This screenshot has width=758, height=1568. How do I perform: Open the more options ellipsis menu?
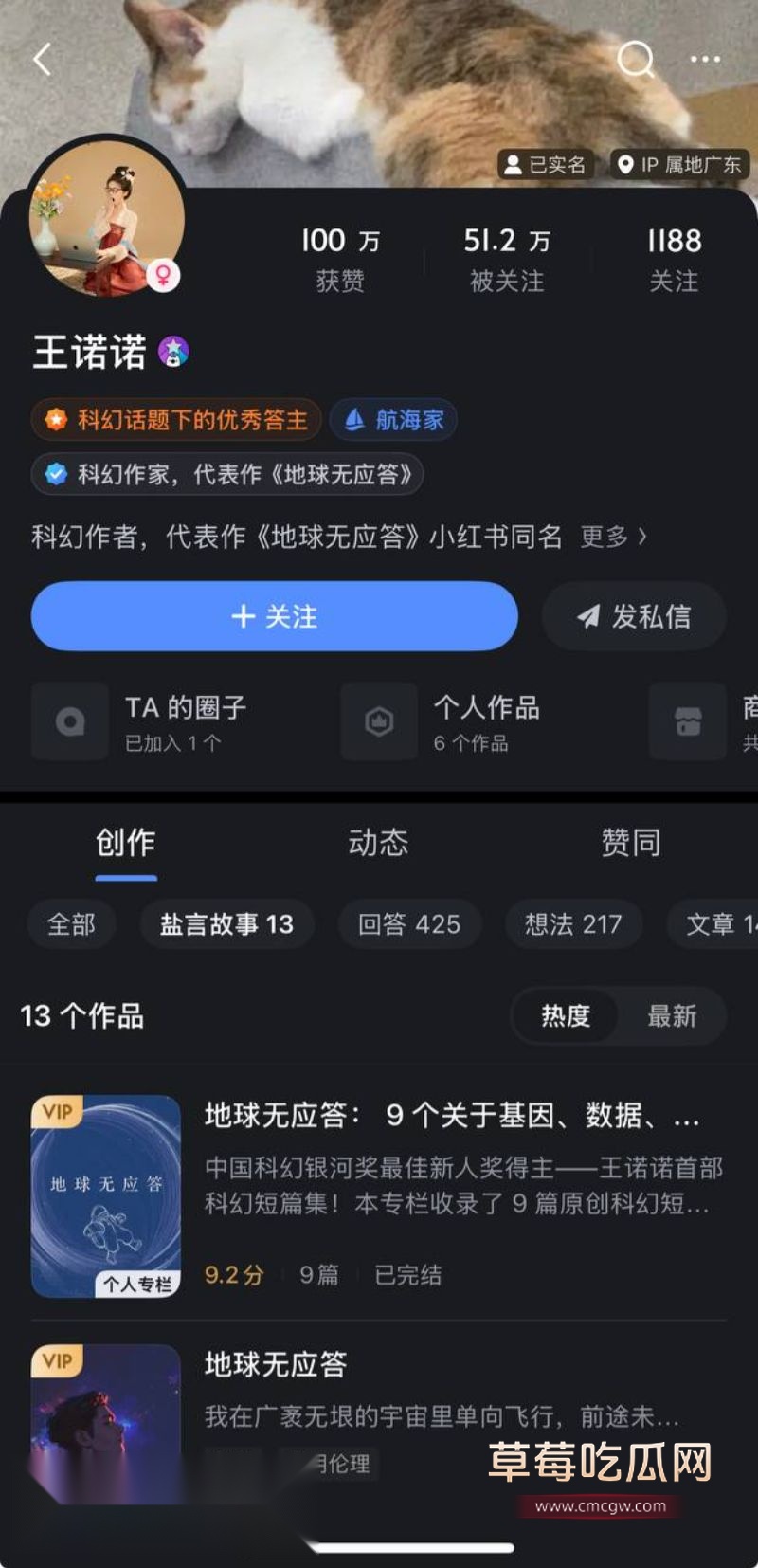pos(703,59)
